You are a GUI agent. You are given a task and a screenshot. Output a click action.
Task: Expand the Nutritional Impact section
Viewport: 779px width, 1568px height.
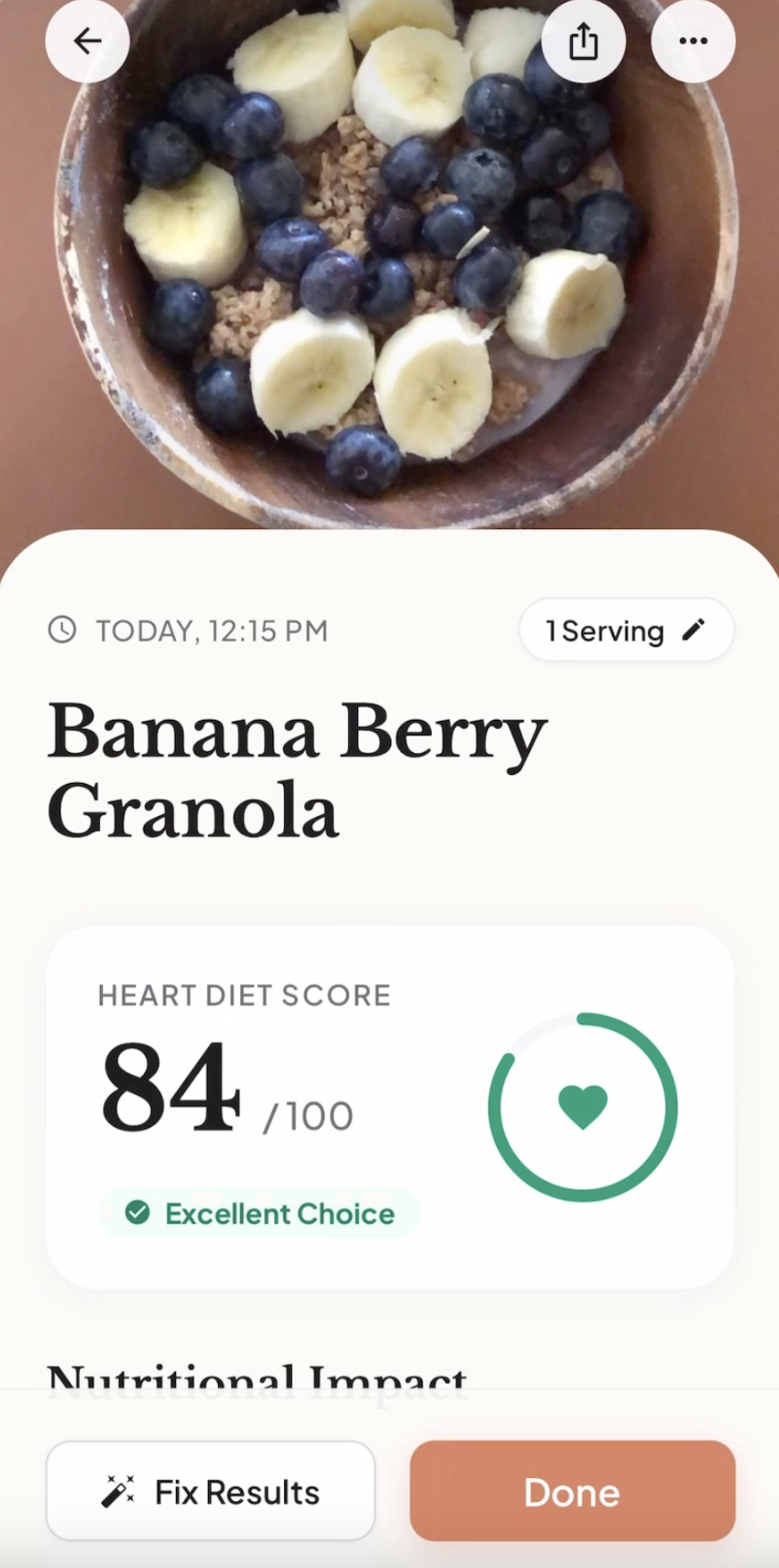coord(257,1380)
